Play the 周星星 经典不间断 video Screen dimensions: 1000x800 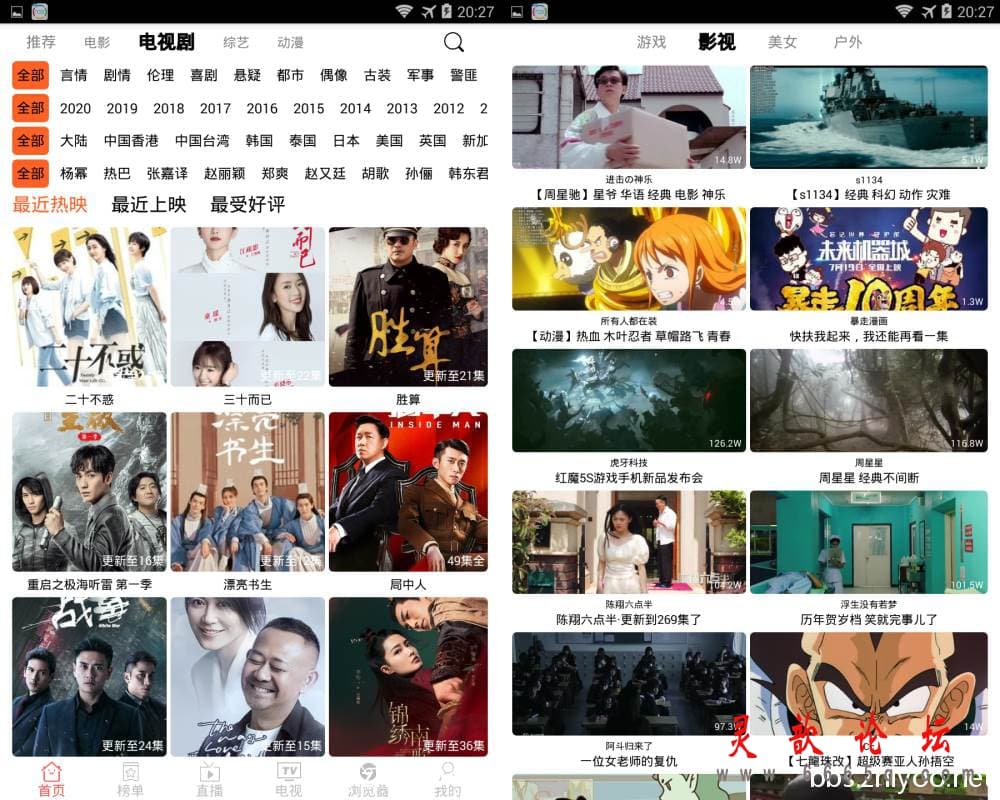click(x=868, y=400)
